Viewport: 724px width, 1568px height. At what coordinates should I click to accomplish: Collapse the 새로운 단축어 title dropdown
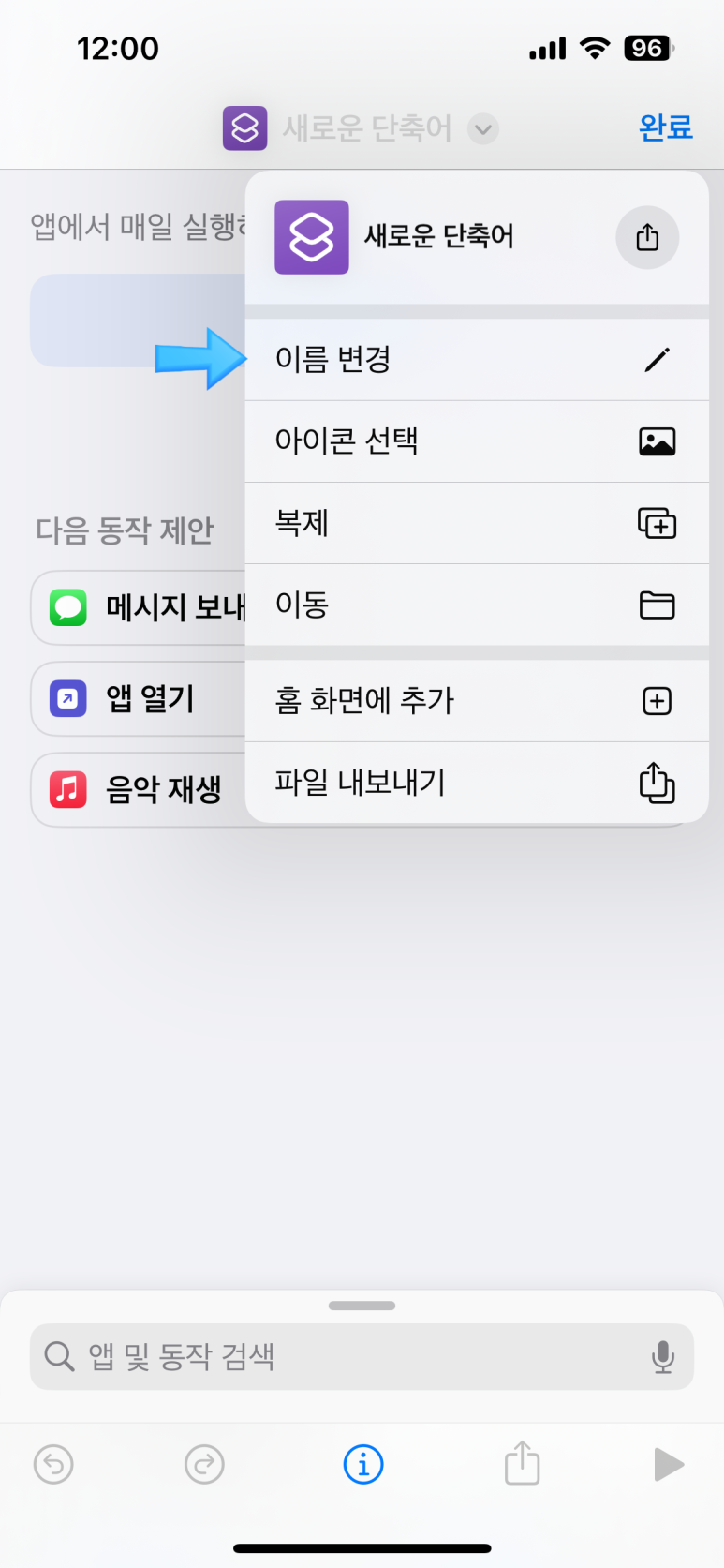coord(483,128)
